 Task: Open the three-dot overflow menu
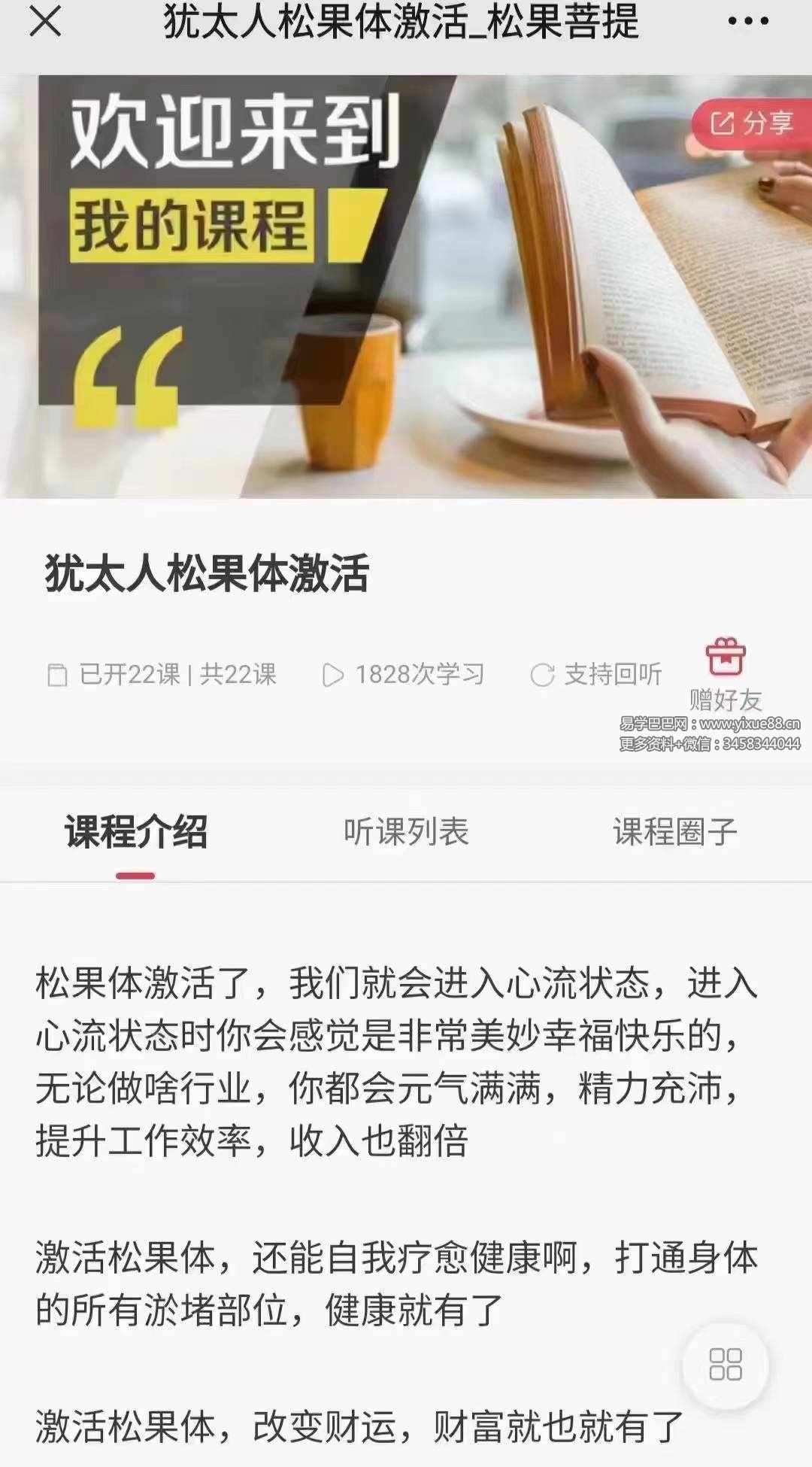click(x=748, y=22)
